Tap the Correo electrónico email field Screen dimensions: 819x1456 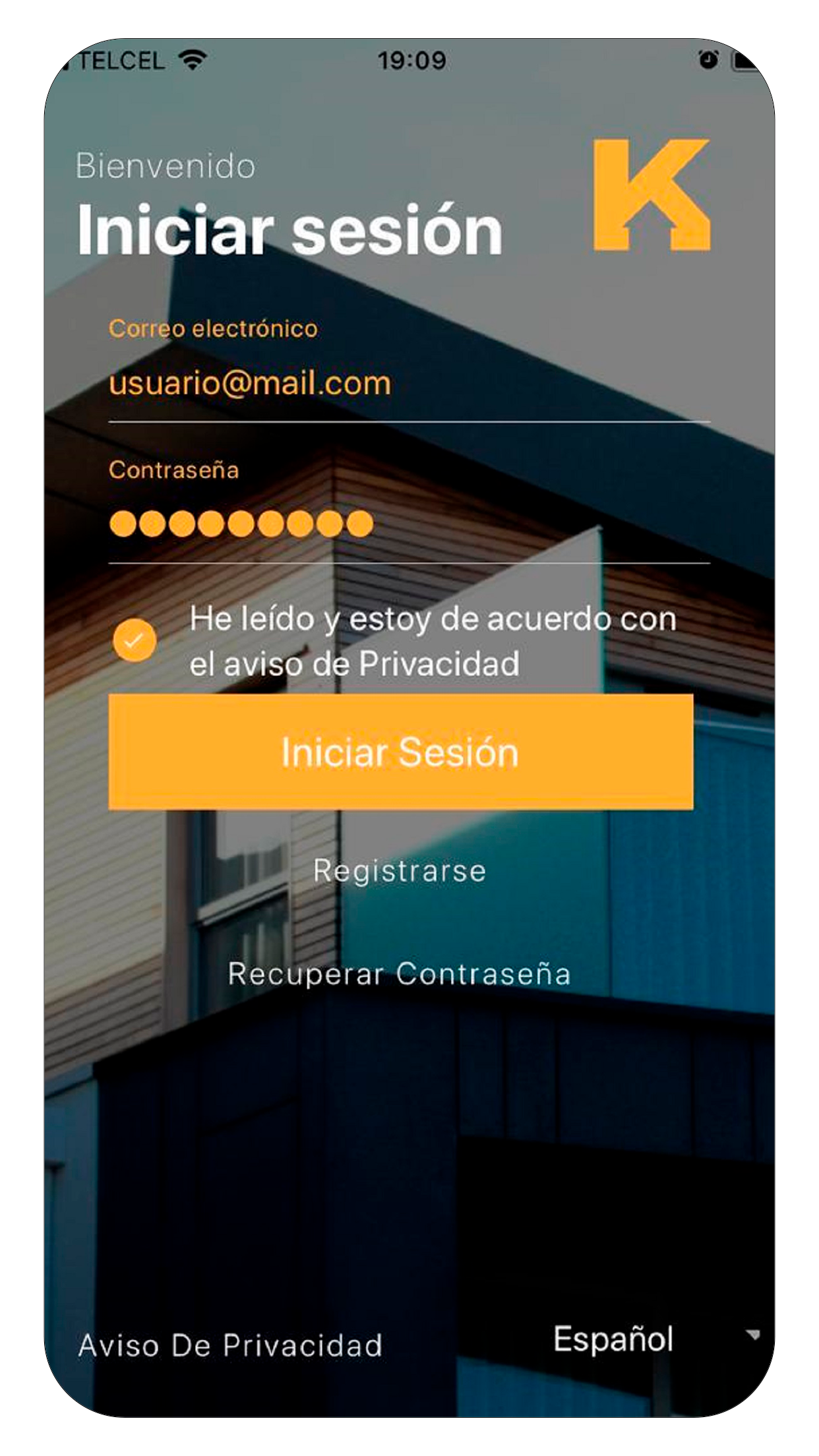tap(409, 384)
